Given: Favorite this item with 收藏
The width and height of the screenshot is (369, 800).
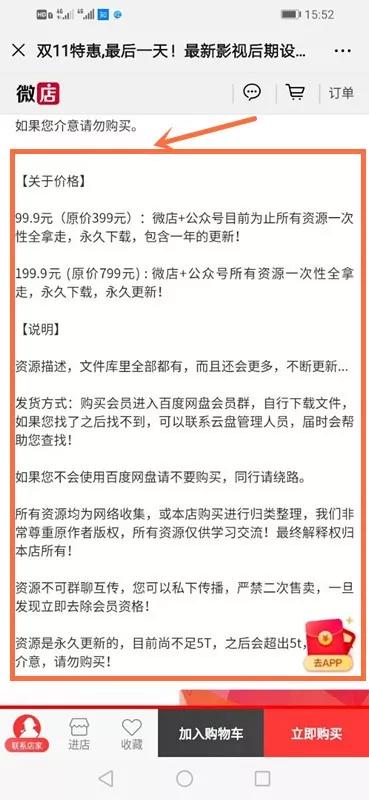Looking at the screenshot, I should pyautogui.click(x=132, y=734).
